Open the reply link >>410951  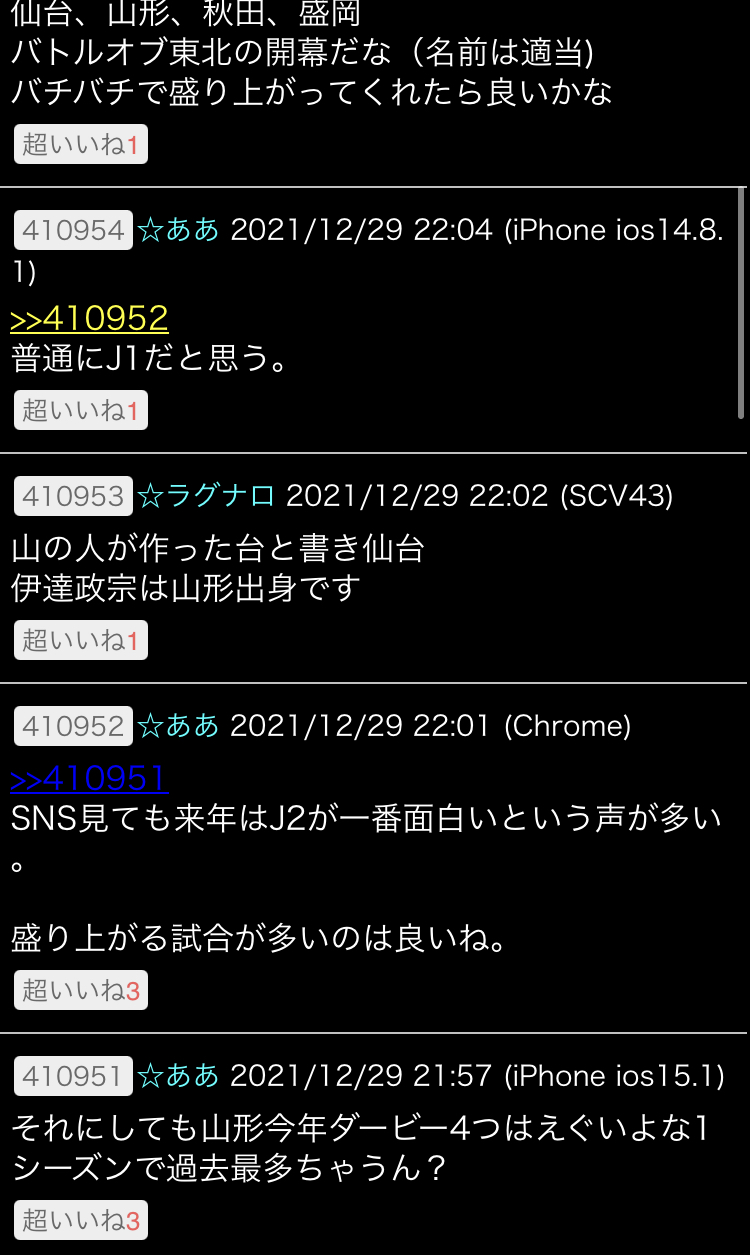[x=89, y=778]
